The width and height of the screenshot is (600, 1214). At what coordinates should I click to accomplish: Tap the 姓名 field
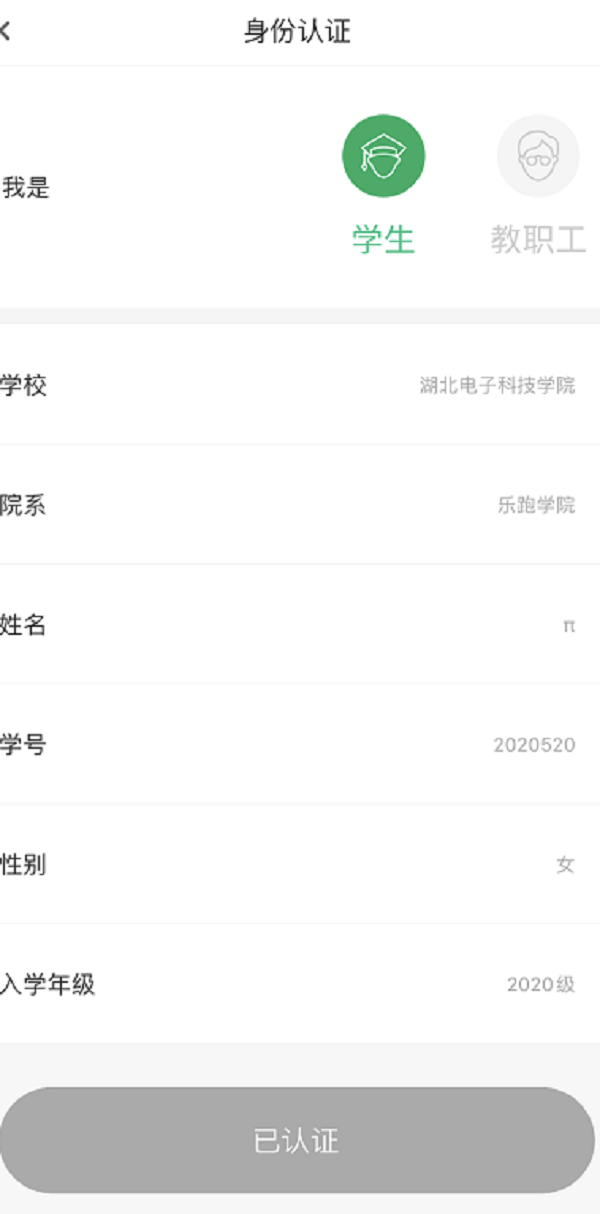300,625
